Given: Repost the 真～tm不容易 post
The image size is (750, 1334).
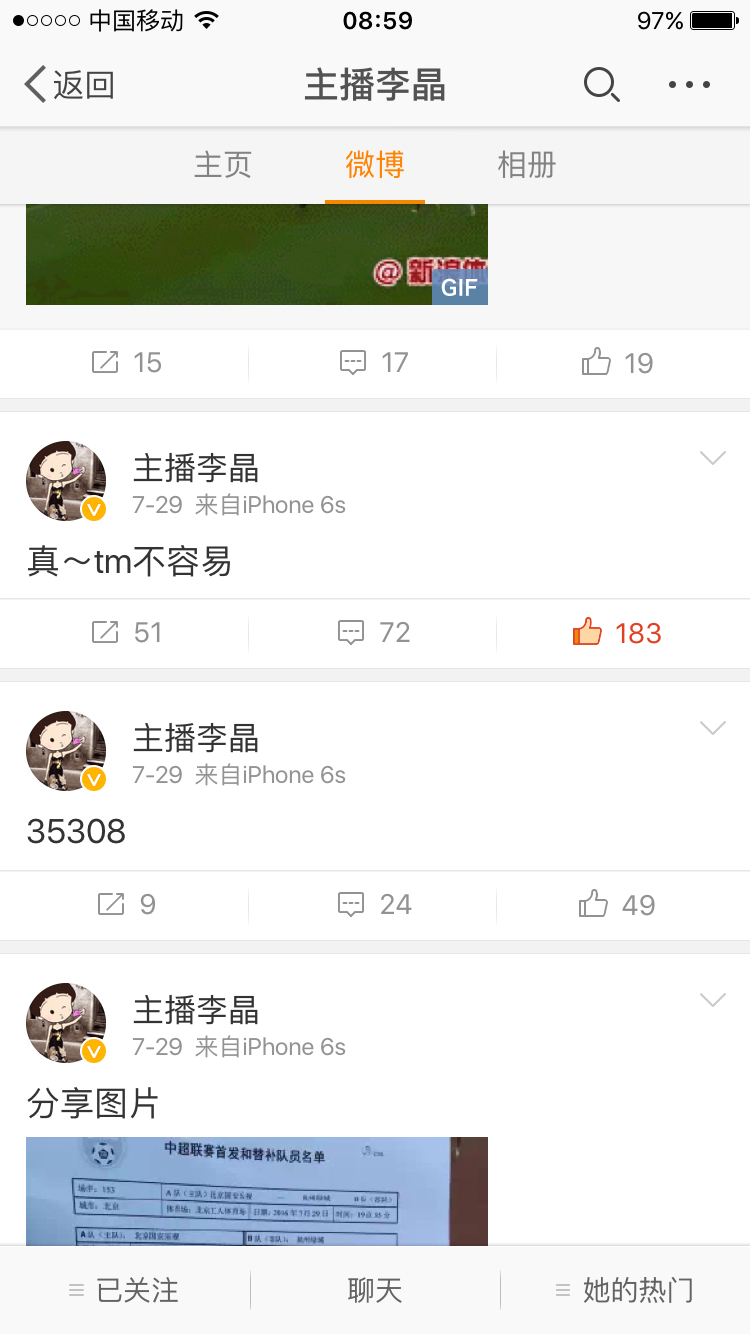Looking at the screenshot, I should [125, 632].
